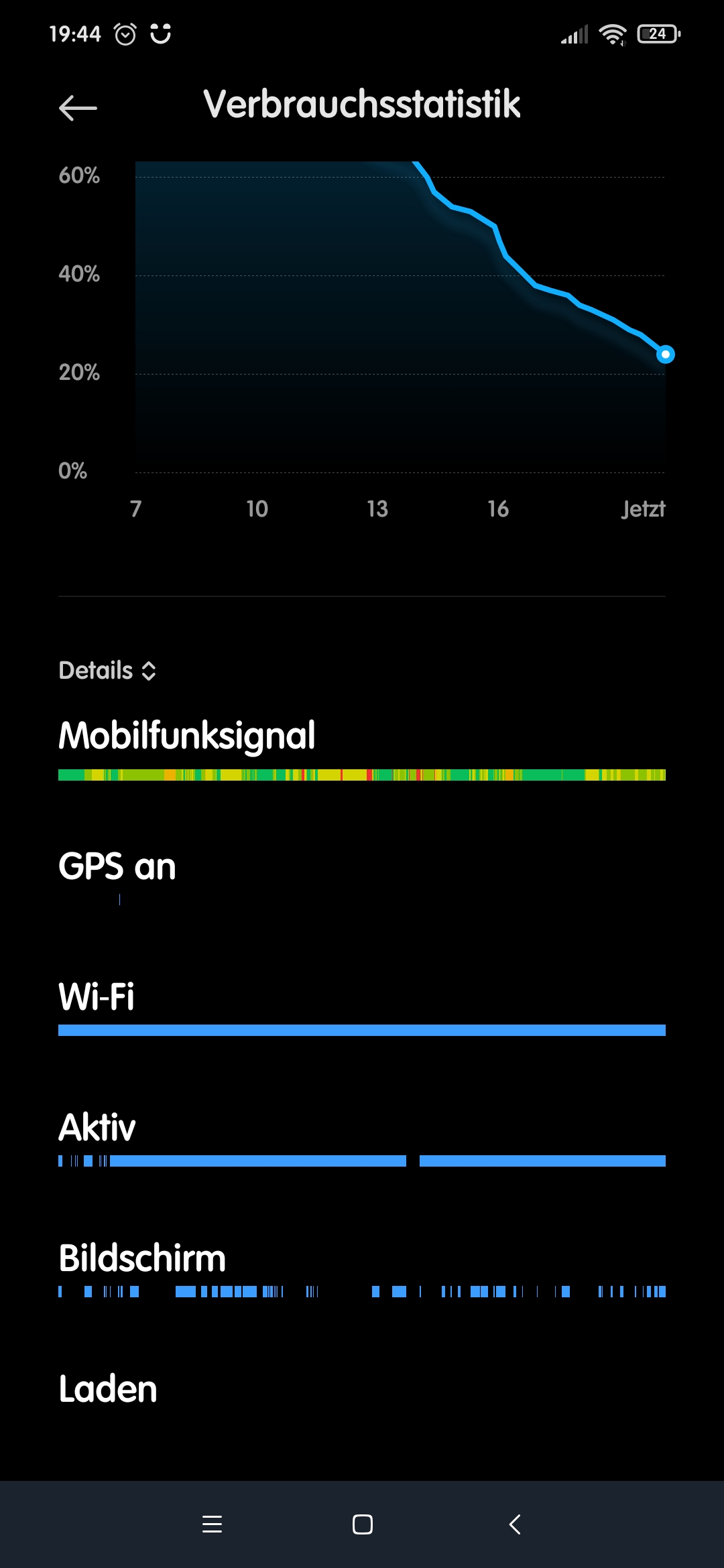Image resolution: width=724 pixels, height=1568 pixels.
Task: Open the recent apps menu
Action: click(212, 1524)
